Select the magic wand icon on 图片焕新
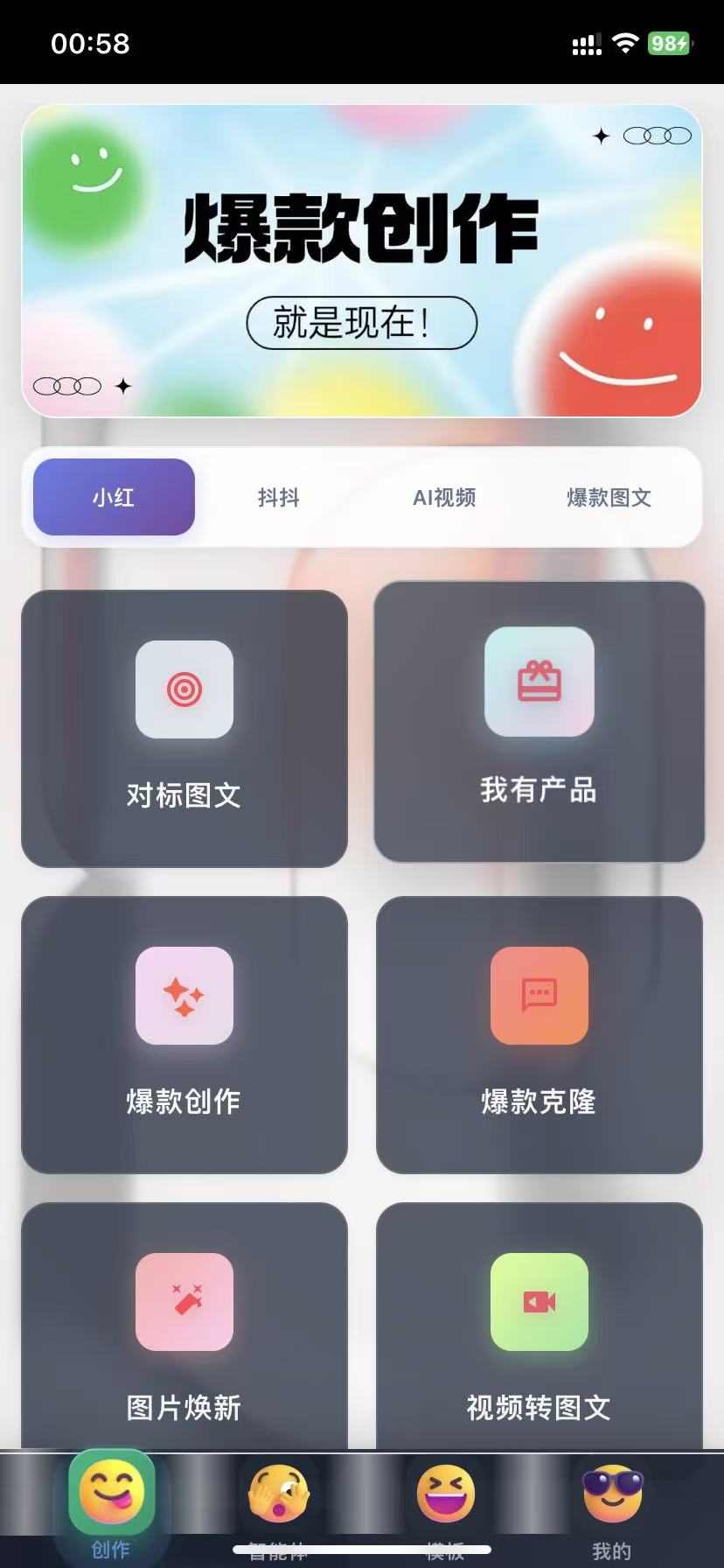 tap(184, 1301)
